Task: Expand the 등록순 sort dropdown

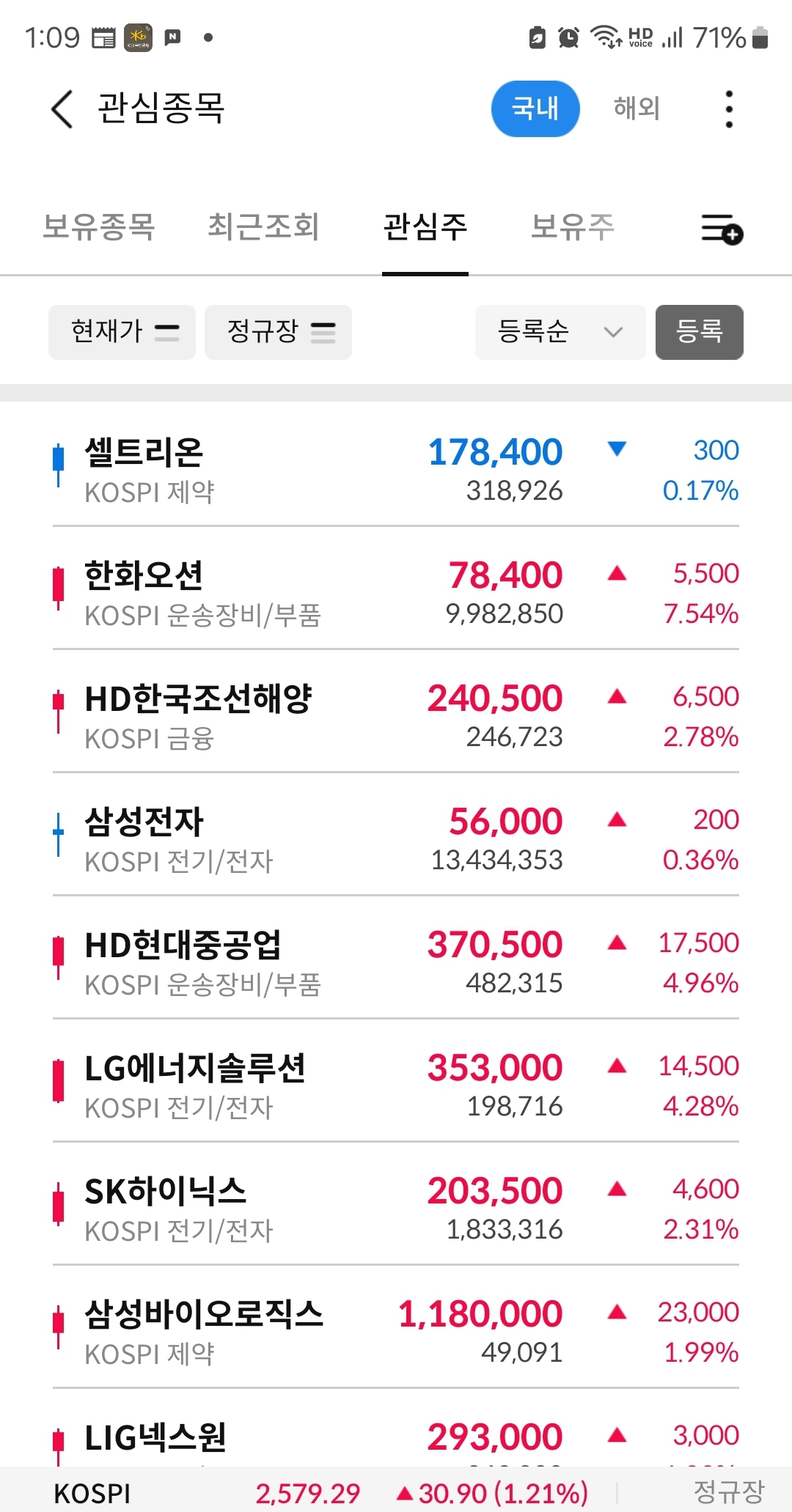Action: coord(560,332)
